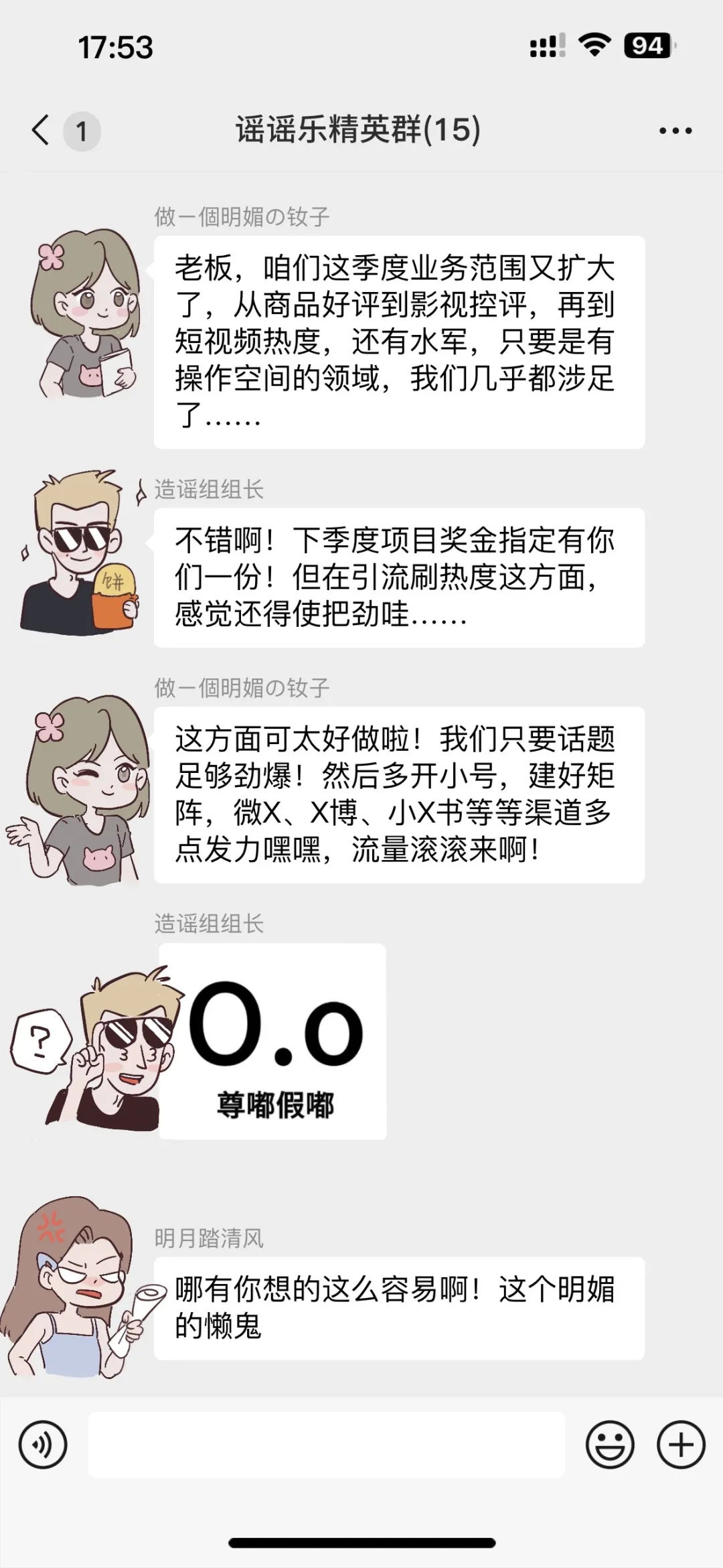
Task: View the 尊嘟假嘟 sticker
Action: click(x=272, y=1041)
